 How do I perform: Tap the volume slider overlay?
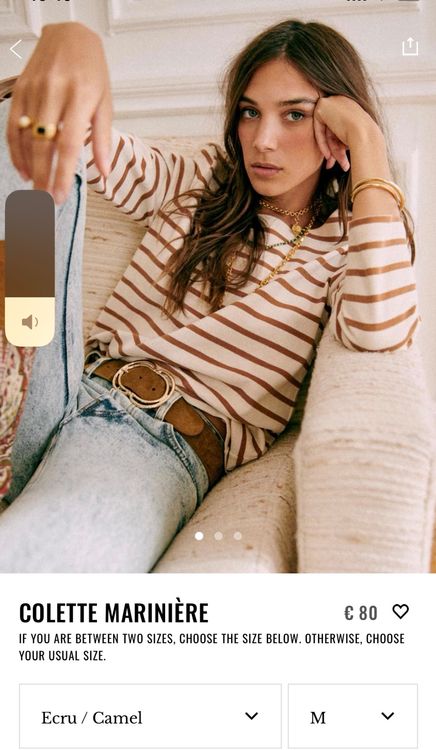pos(30,268)
